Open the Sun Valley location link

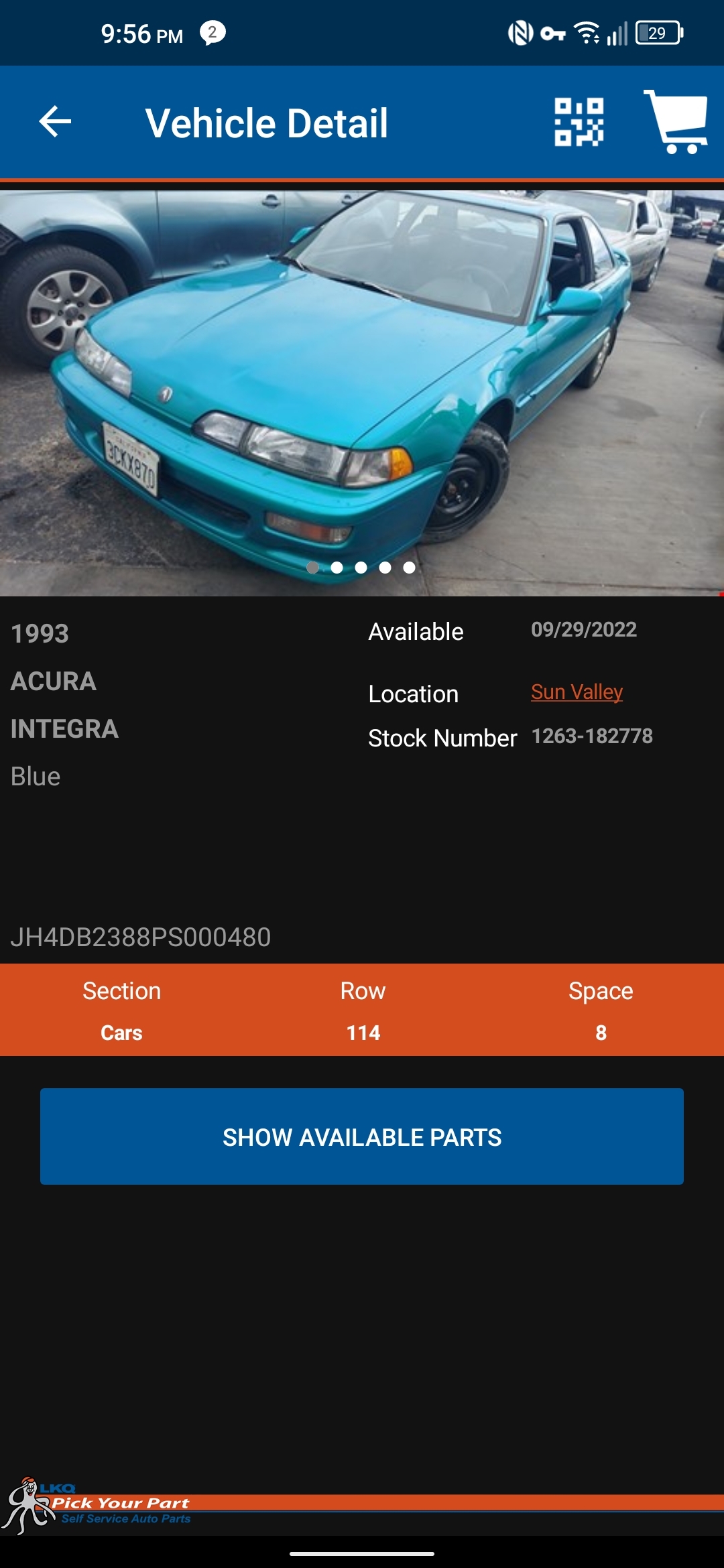577,692
